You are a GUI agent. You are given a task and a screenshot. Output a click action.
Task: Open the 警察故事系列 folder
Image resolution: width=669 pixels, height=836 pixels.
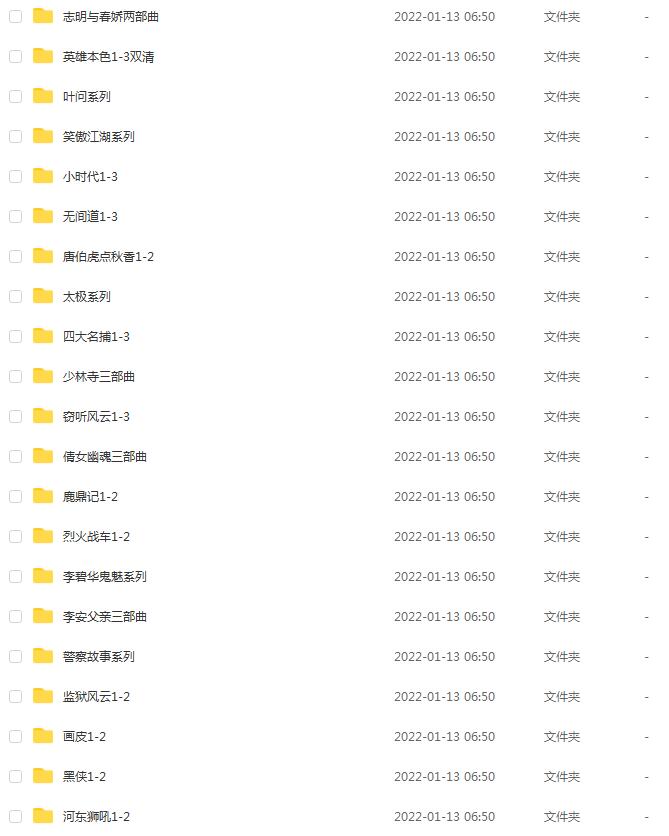click(98, 657)
